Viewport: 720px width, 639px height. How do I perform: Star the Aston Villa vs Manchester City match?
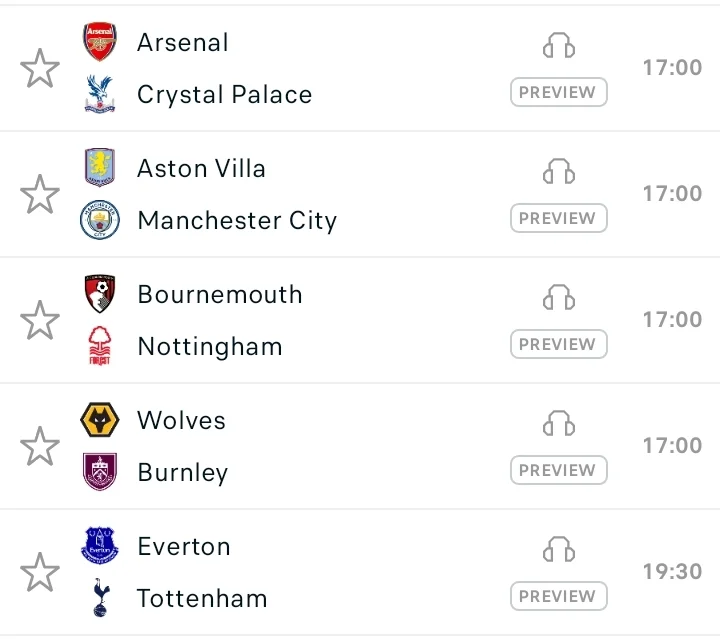40,195
